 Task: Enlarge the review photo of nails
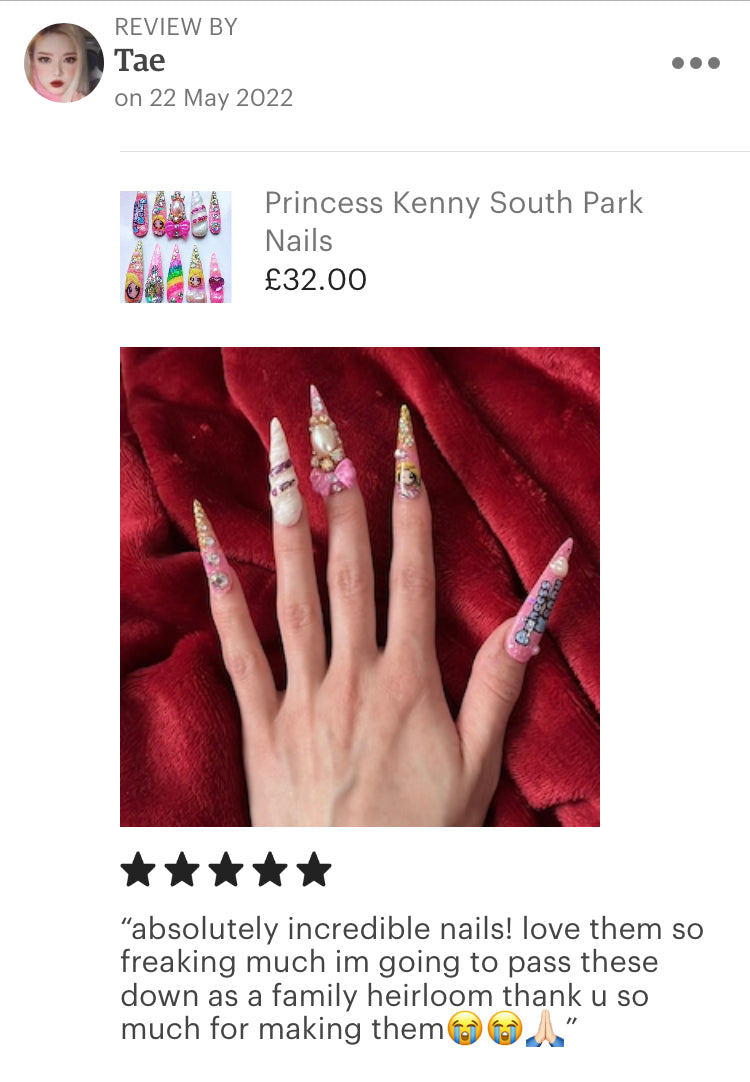(360, 587)
